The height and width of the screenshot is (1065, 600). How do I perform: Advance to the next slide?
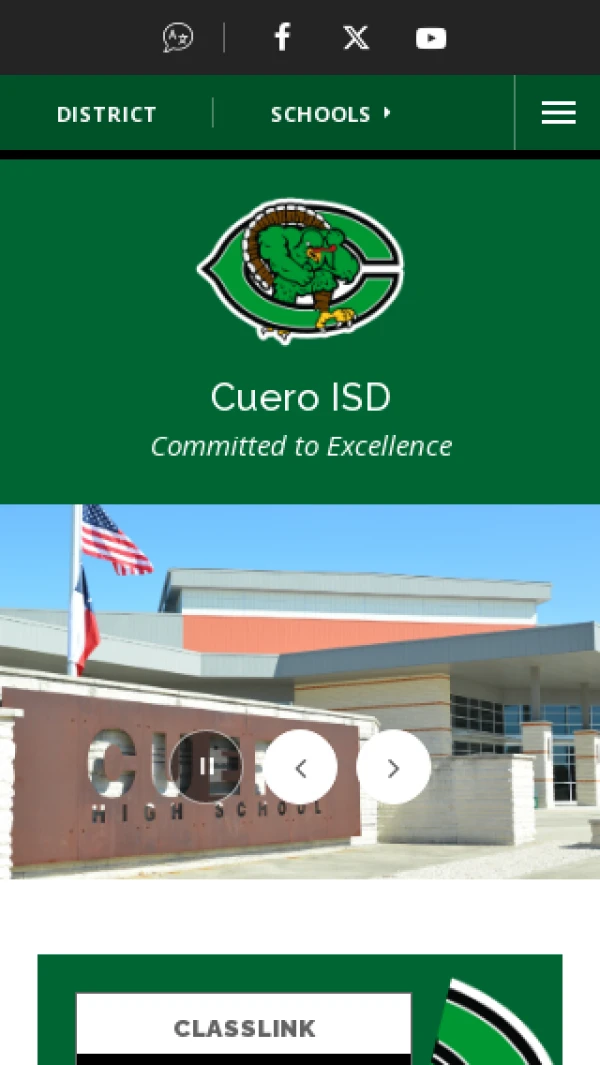[x=393, y=767]
